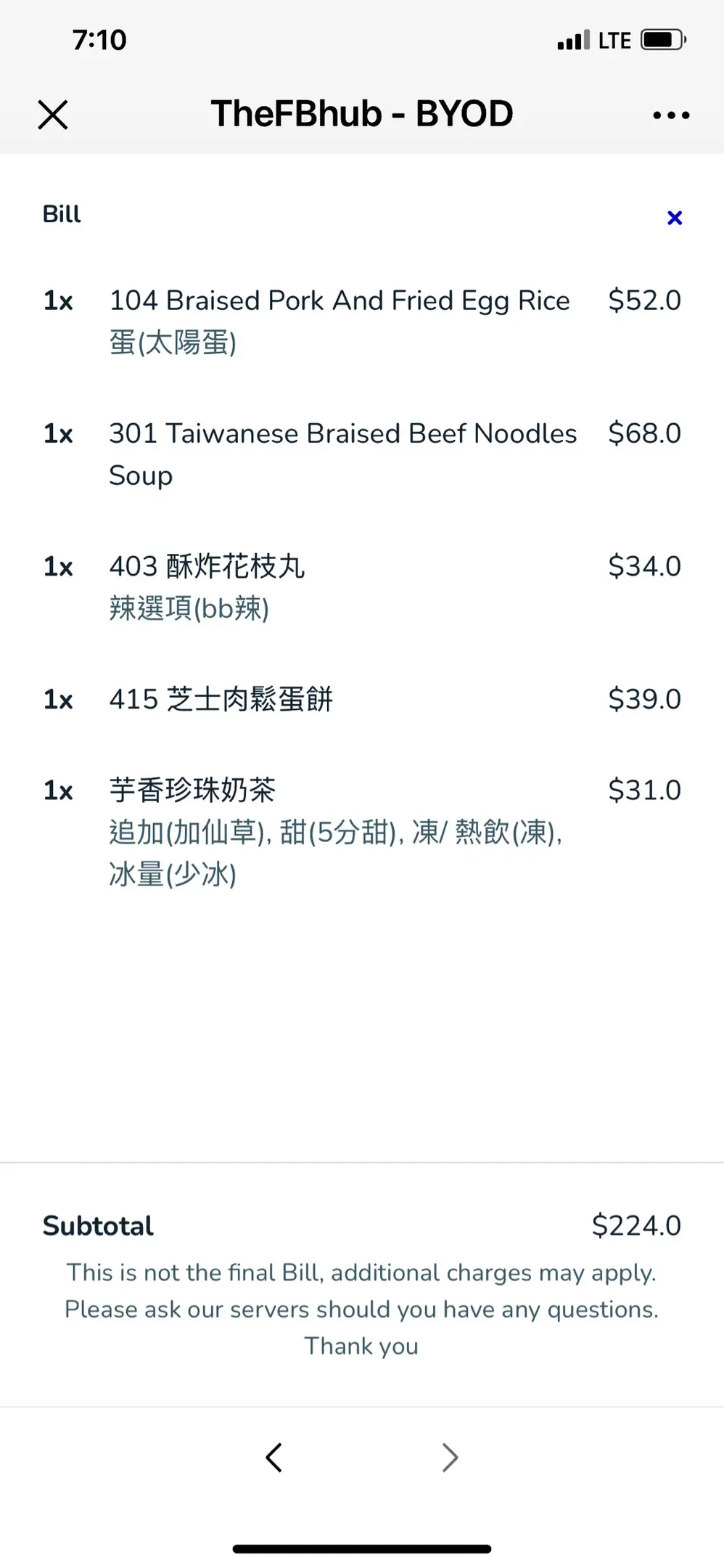Go back to the previous page
Screen dimensions: 724x1568
(273, 1457)
